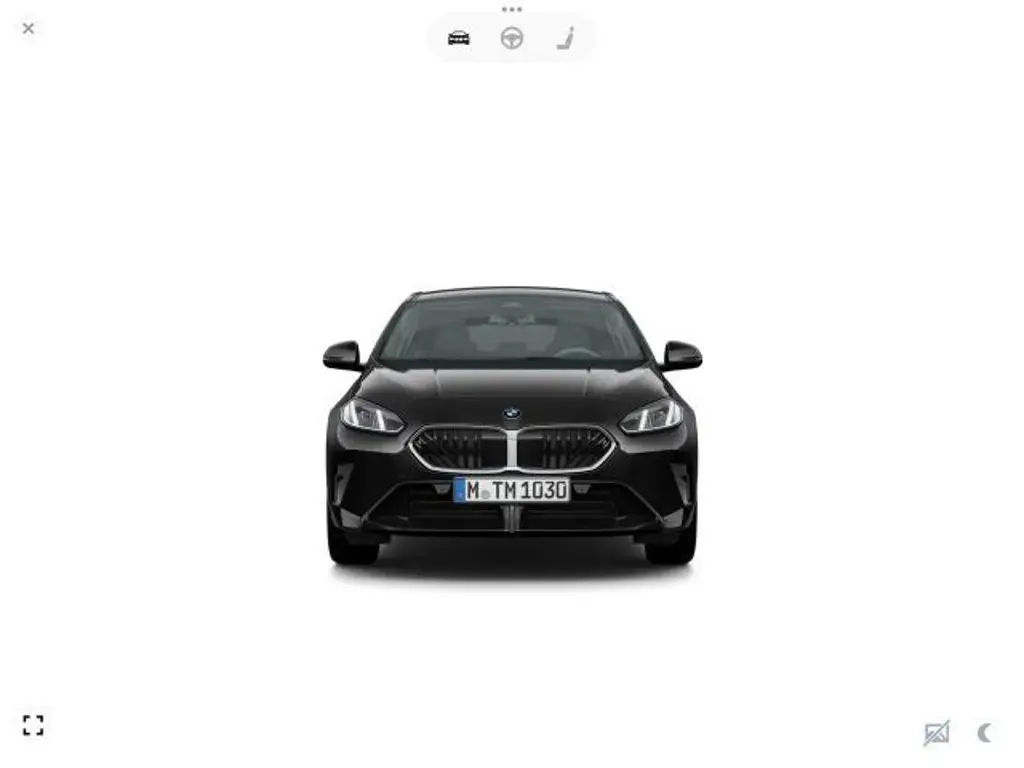Turn on night mode with the moon icon
The image size is (1024, 768).
click(985, 733)
